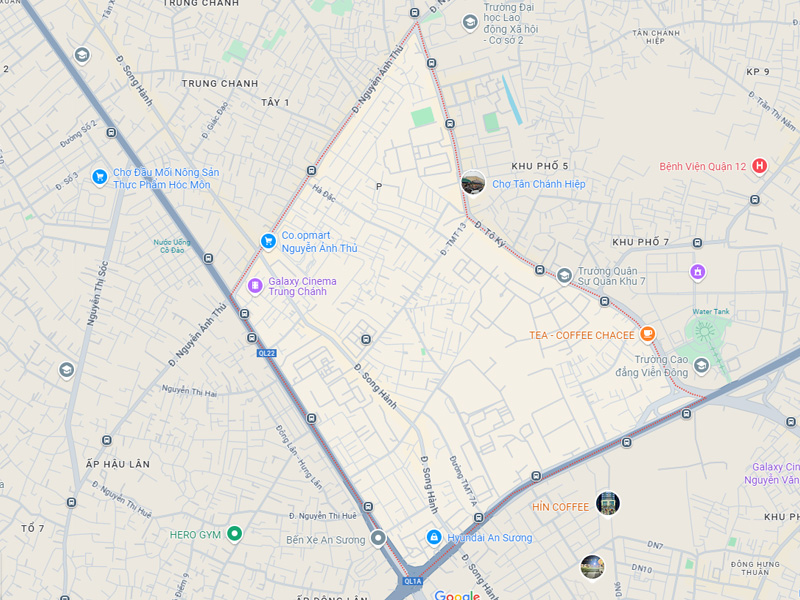This screenshot has width=800, height=600.
Task: Open Trường Cao đẳng Viễn Đông marker
Action: click(x=701, y=366)
